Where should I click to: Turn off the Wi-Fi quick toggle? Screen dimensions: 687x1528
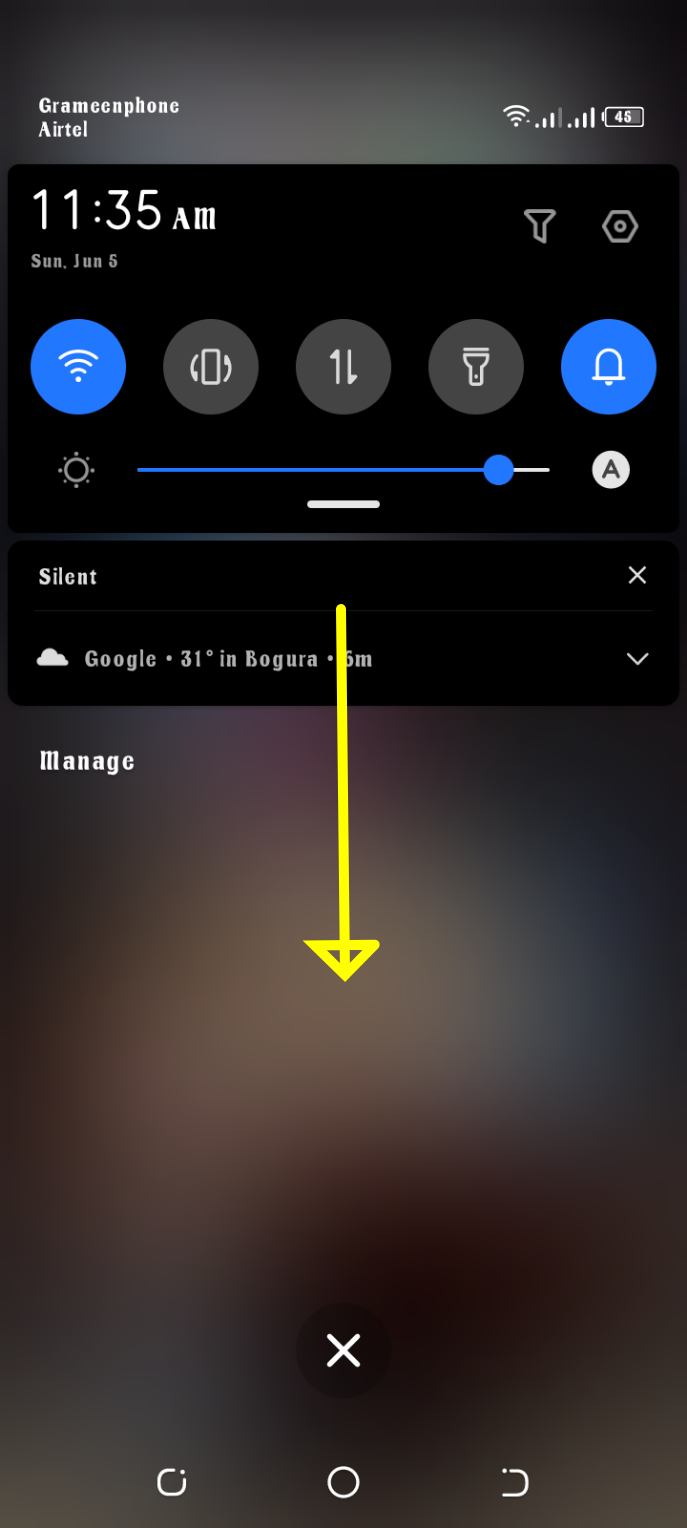point(78,367)
